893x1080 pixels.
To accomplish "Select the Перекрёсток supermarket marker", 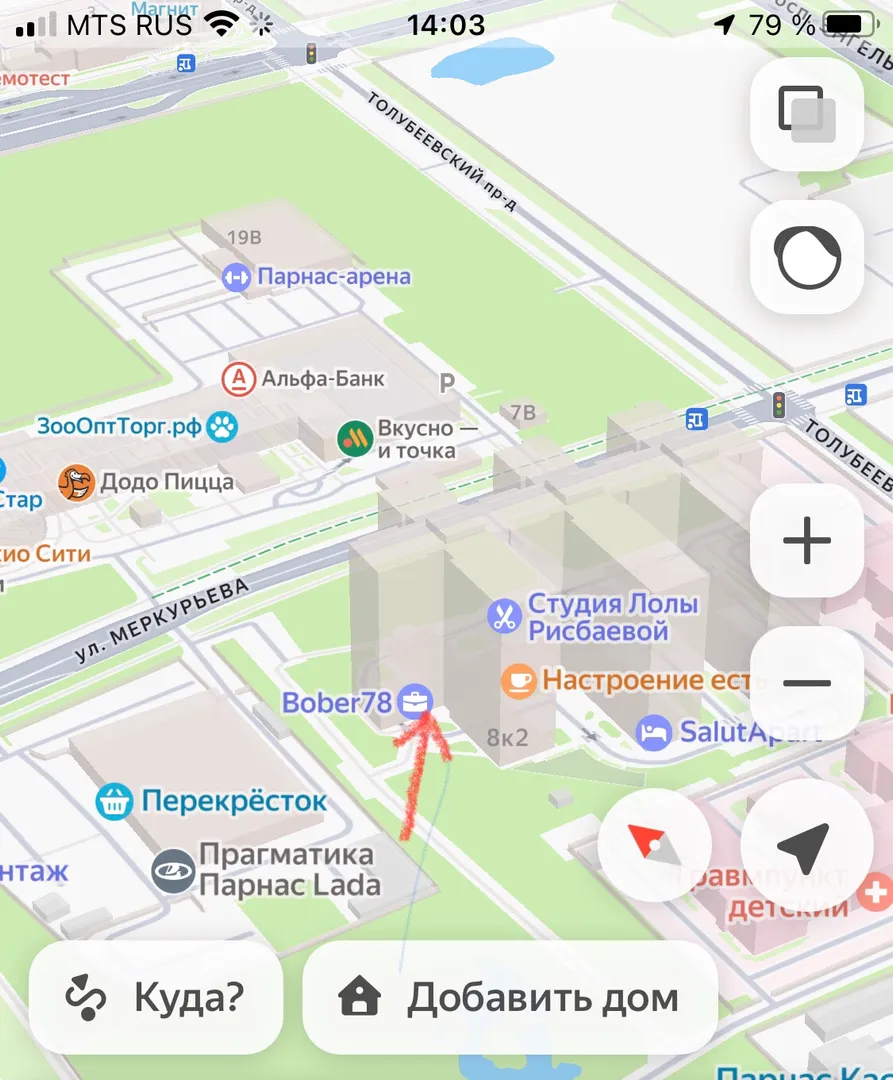I will click(115, 801).
